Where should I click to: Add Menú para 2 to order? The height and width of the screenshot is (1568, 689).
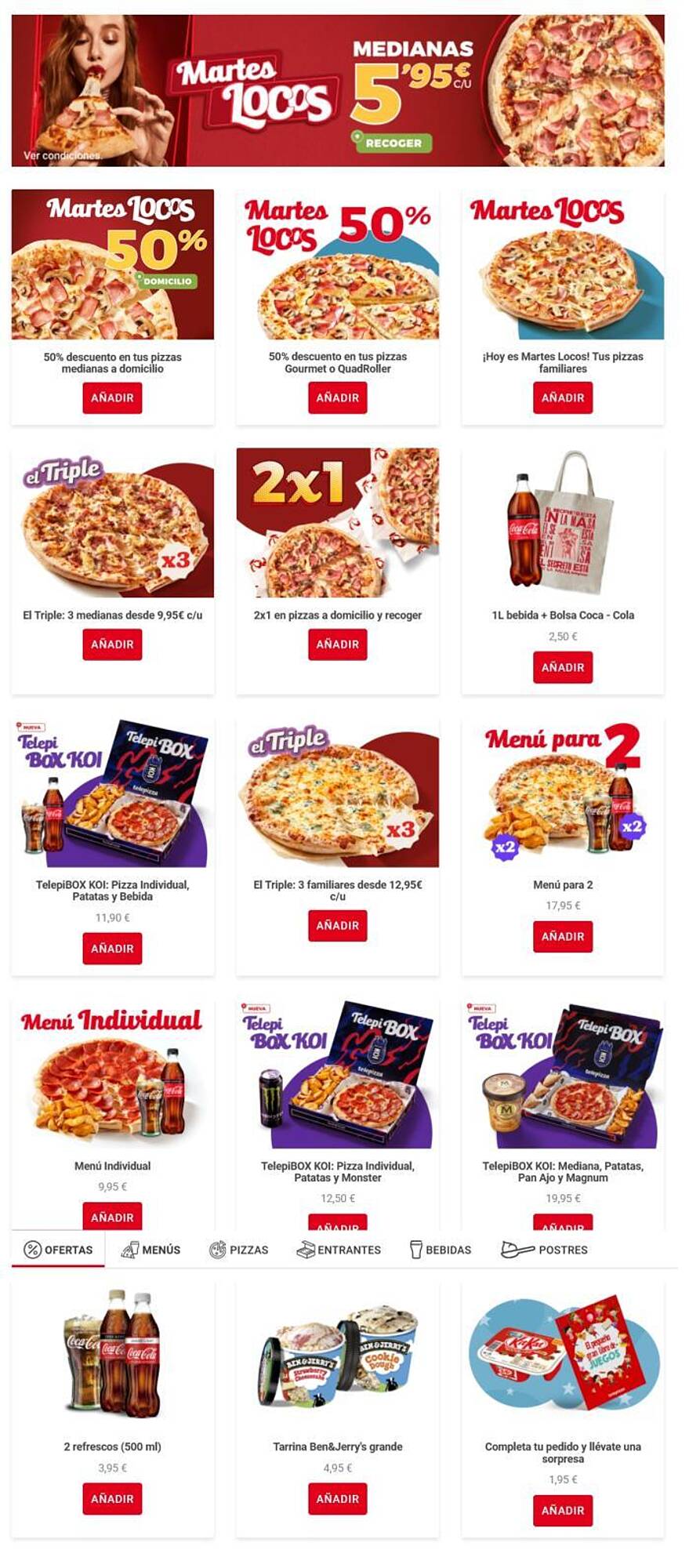tap(562, 937)
